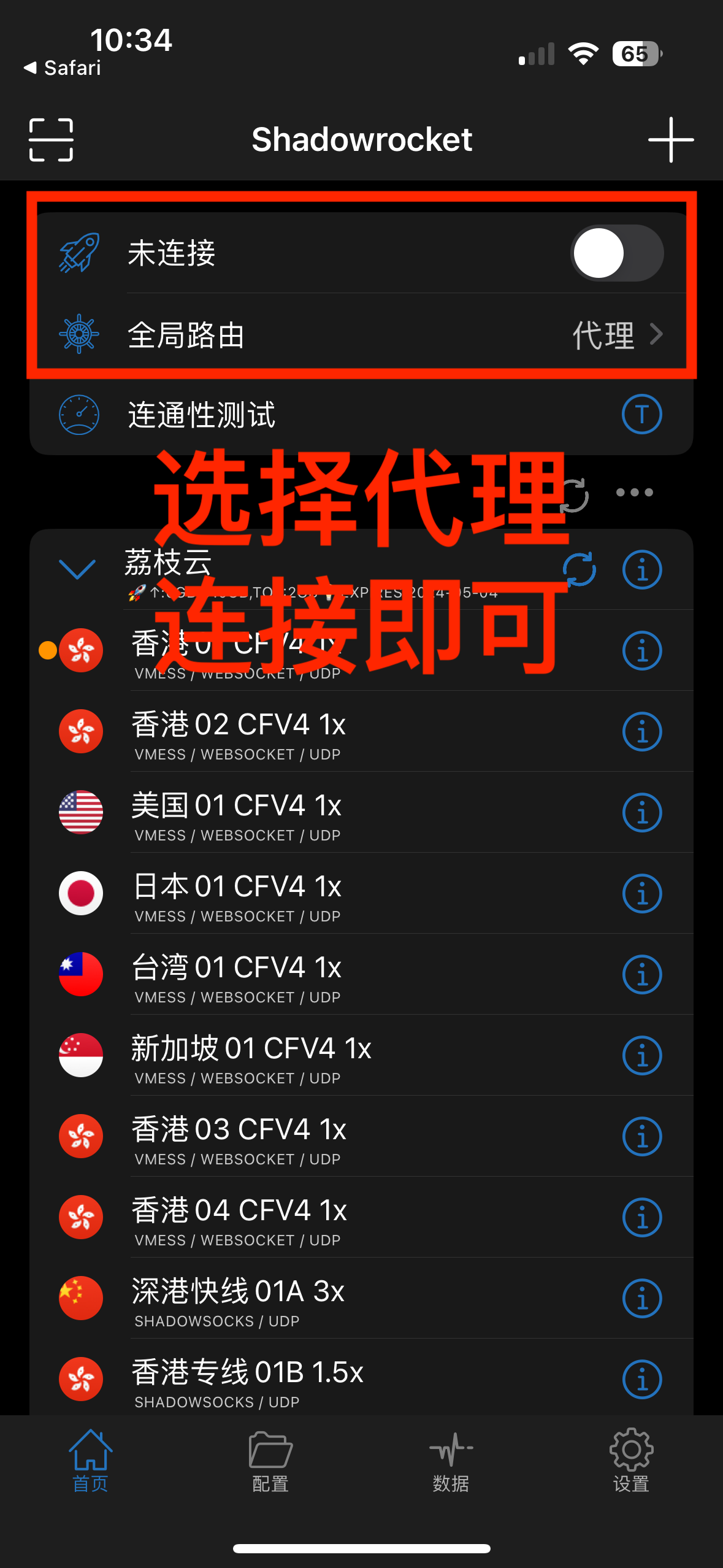Open the QR code scanner
The width and height of the screenshot is (723, 1568).
pos(51,140)
